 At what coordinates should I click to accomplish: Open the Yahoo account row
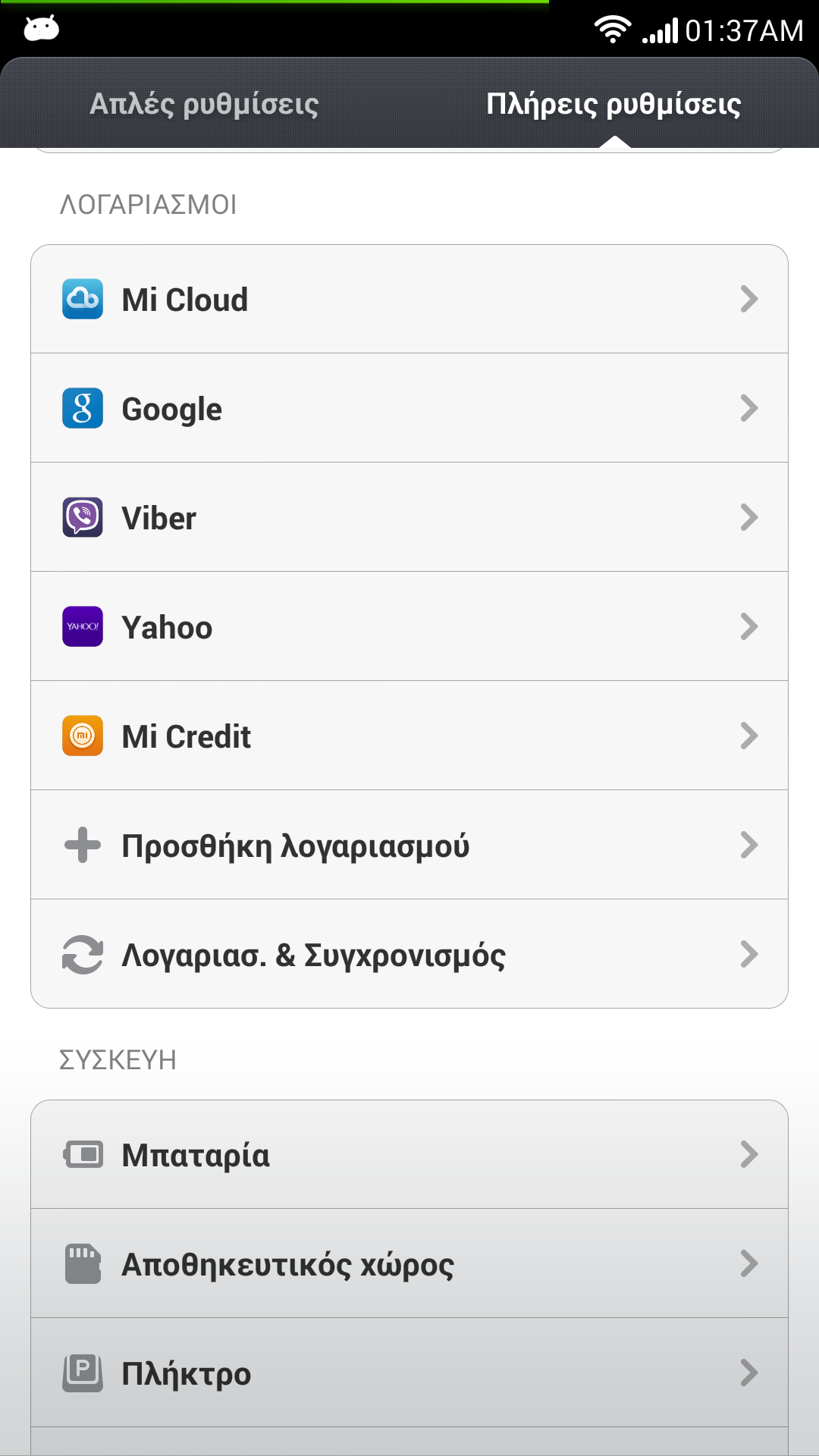[x=409, y=627]
